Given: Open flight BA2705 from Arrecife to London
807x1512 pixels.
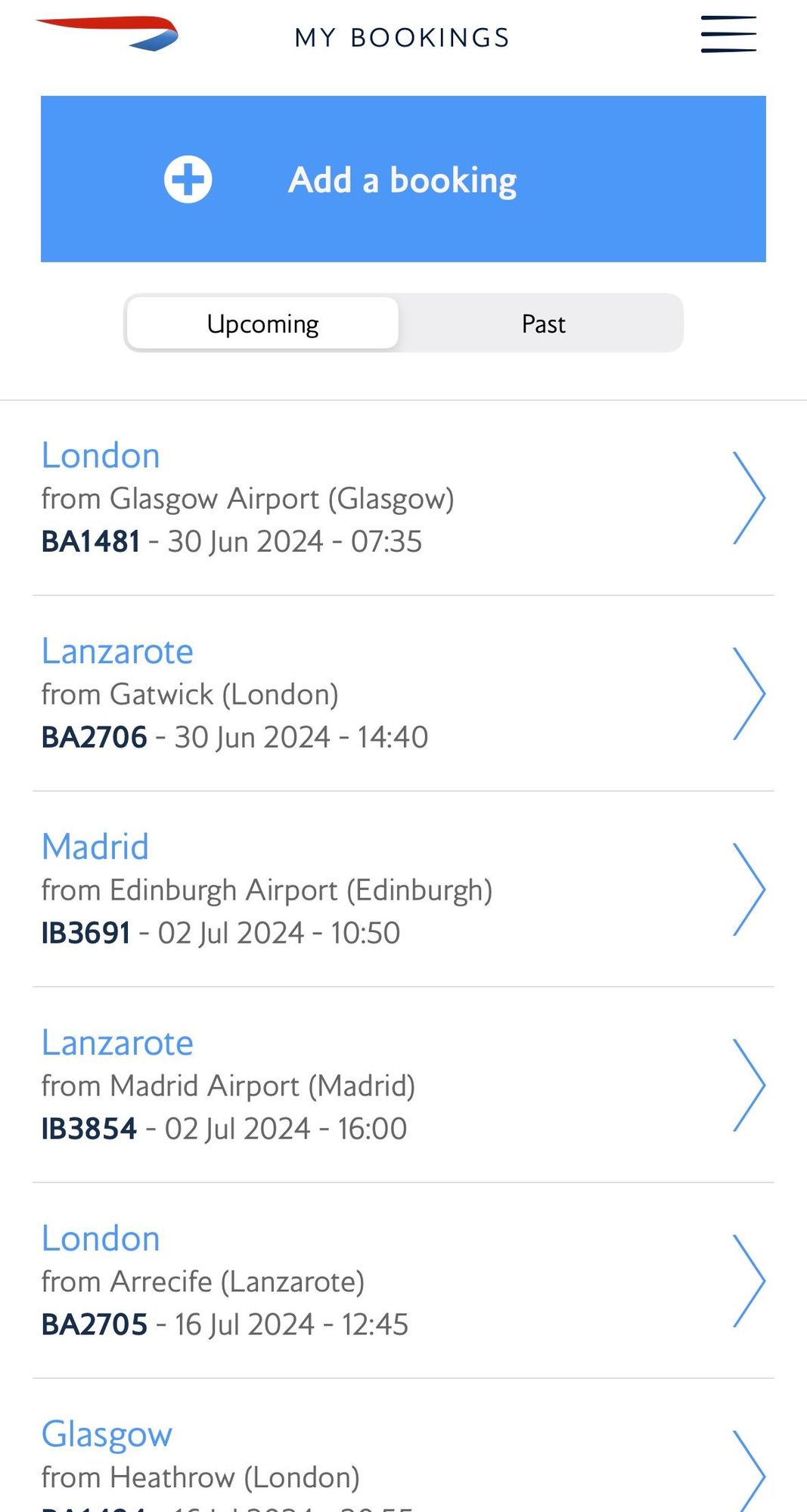Looking at the screenshot, I should click(403, 1281).
